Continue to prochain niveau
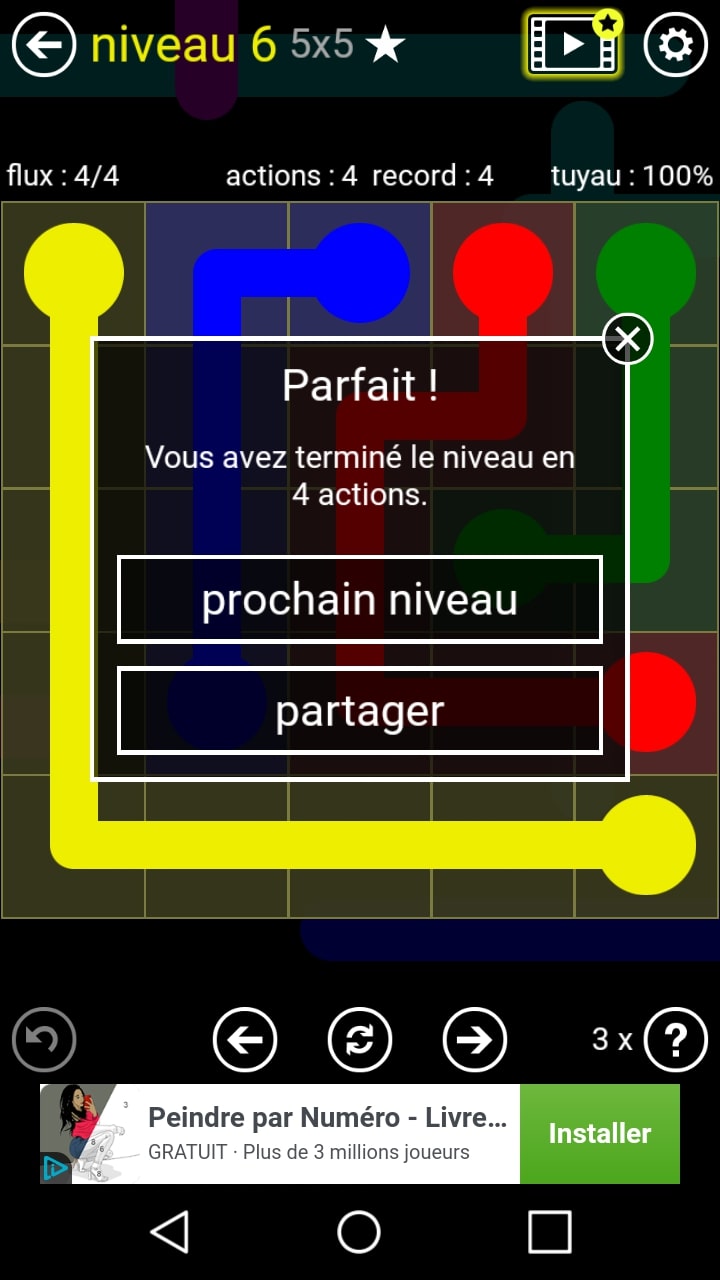The width and height of the screenshot is (720, 1280). [360, 600]
